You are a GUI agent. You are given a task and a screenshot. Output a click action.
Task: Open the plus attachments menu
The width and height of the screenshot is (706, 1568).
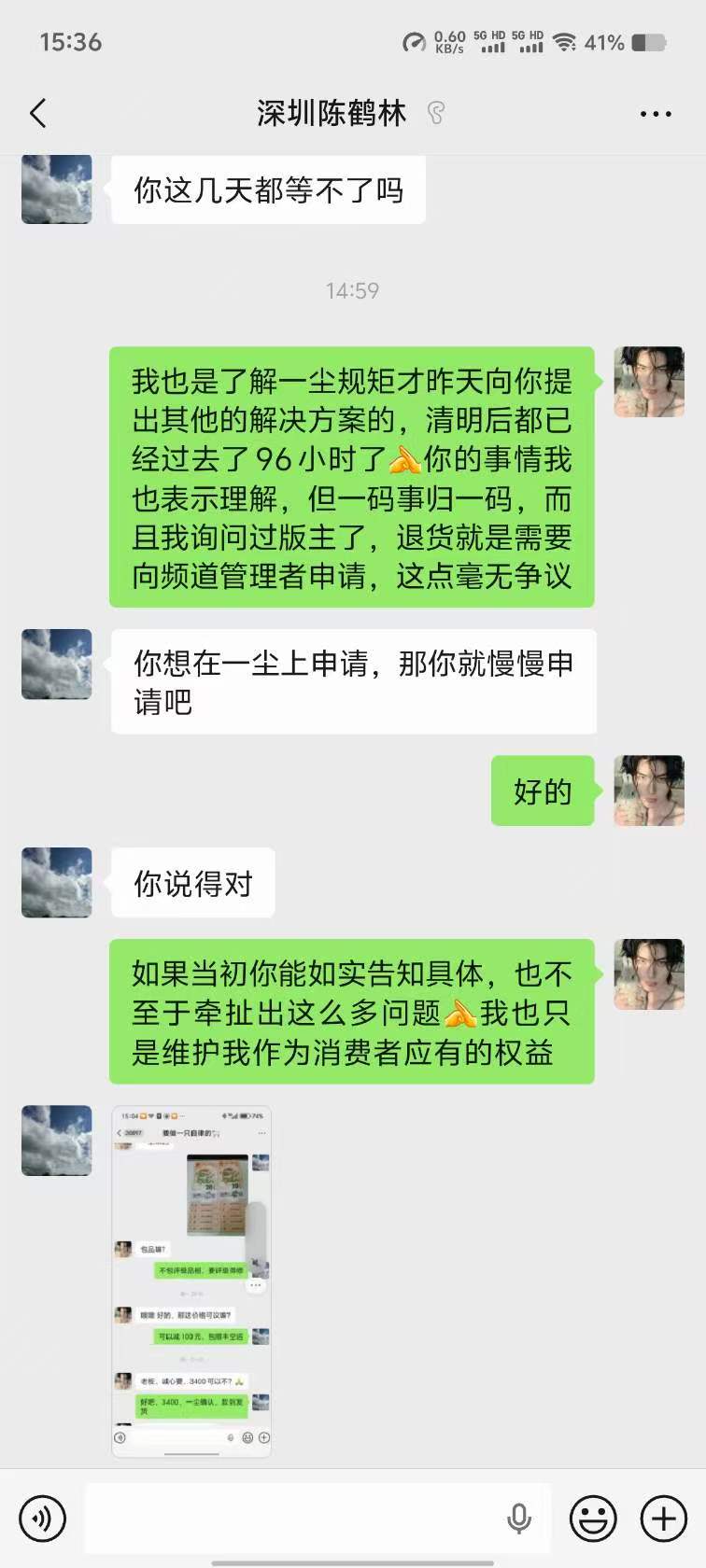pyautogui.click(x=663, y=1519)
